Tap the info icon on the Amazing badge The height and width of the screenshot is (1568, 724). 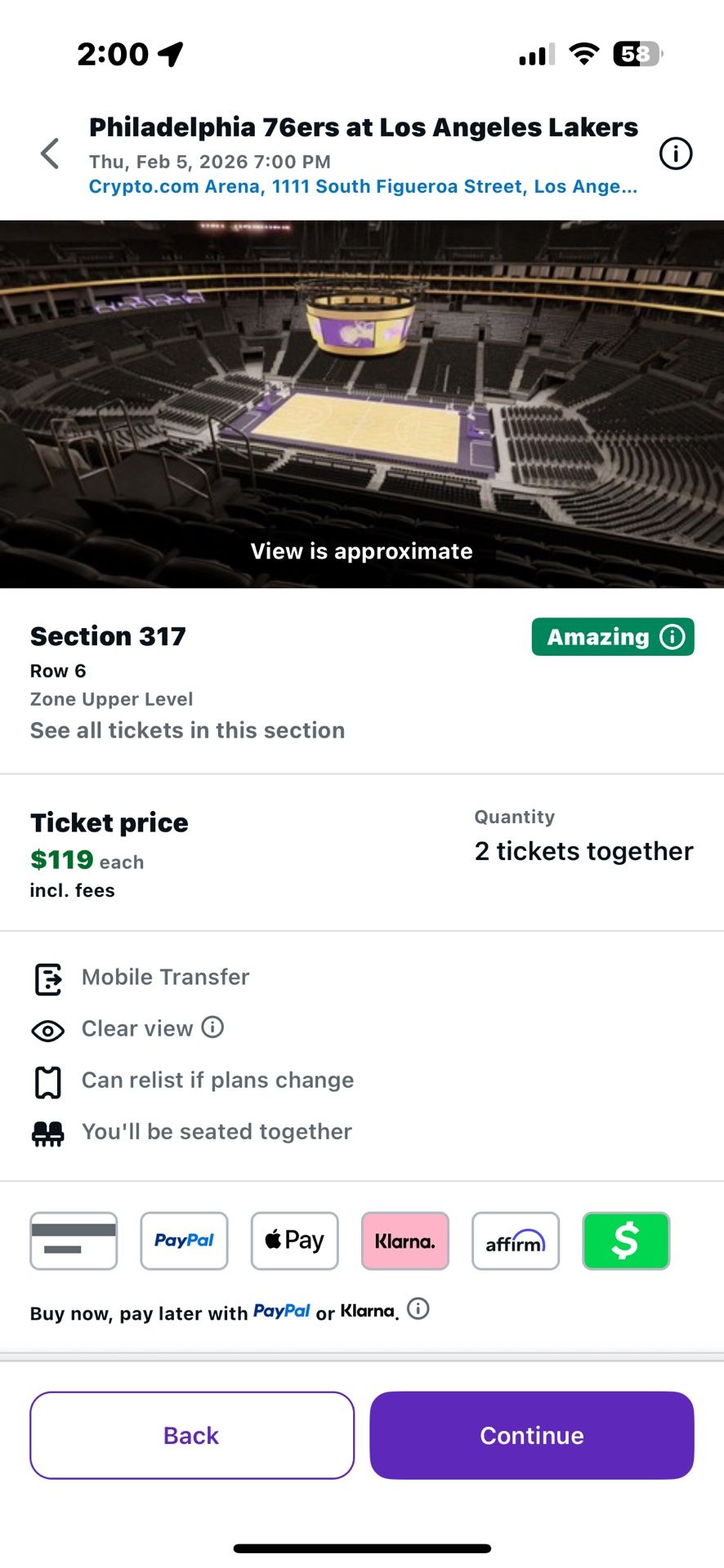coord(672,636)
